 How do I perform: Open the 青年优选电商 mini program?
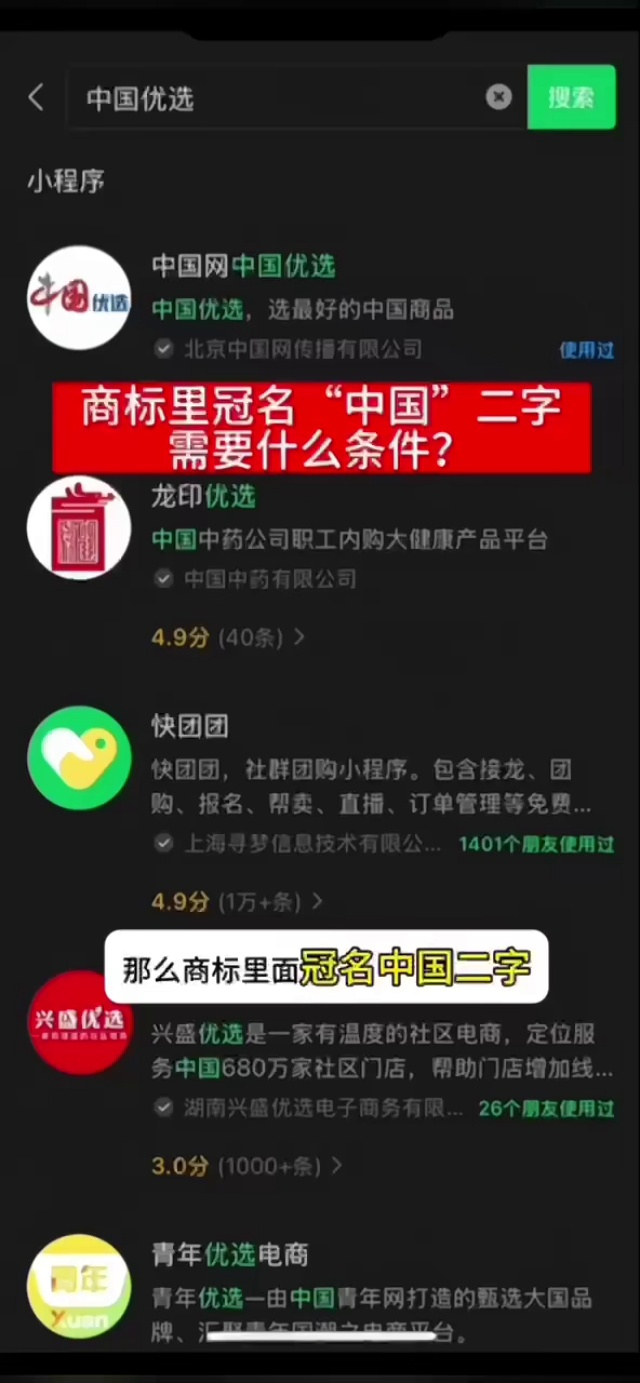click(x=230, y=1255)
